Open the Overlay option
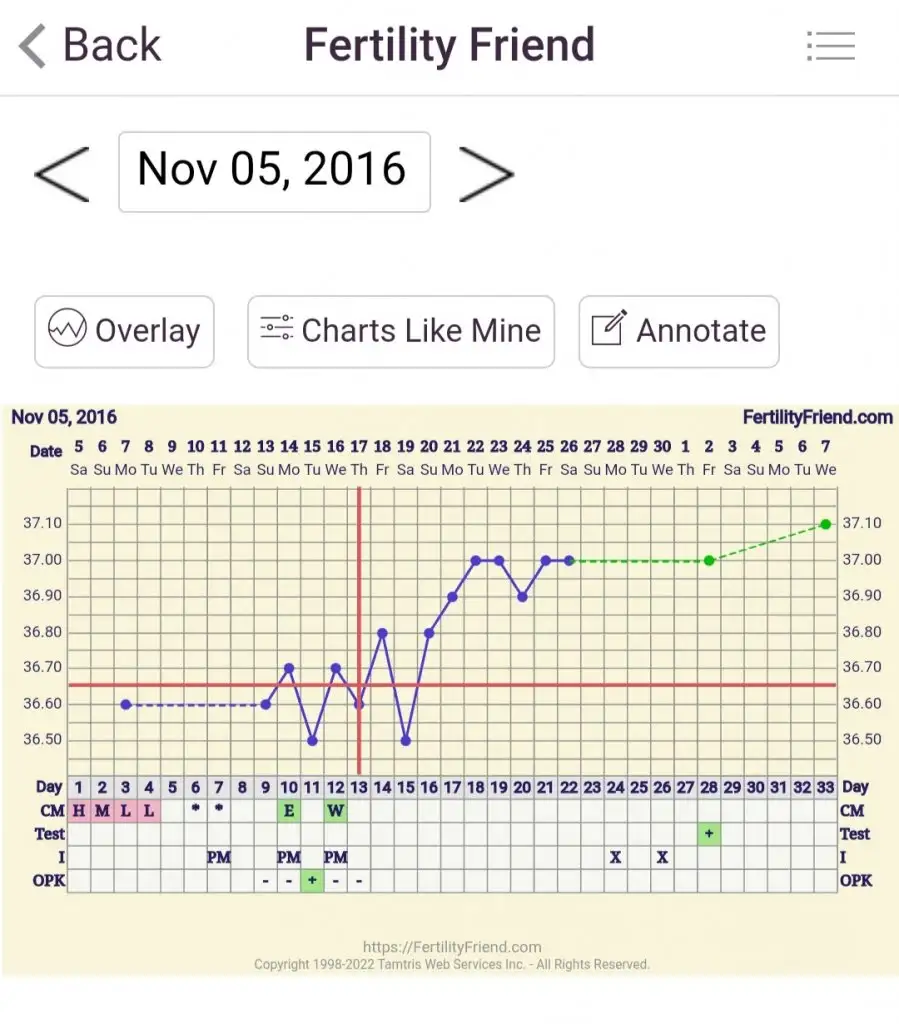 [x=124, y=331]
